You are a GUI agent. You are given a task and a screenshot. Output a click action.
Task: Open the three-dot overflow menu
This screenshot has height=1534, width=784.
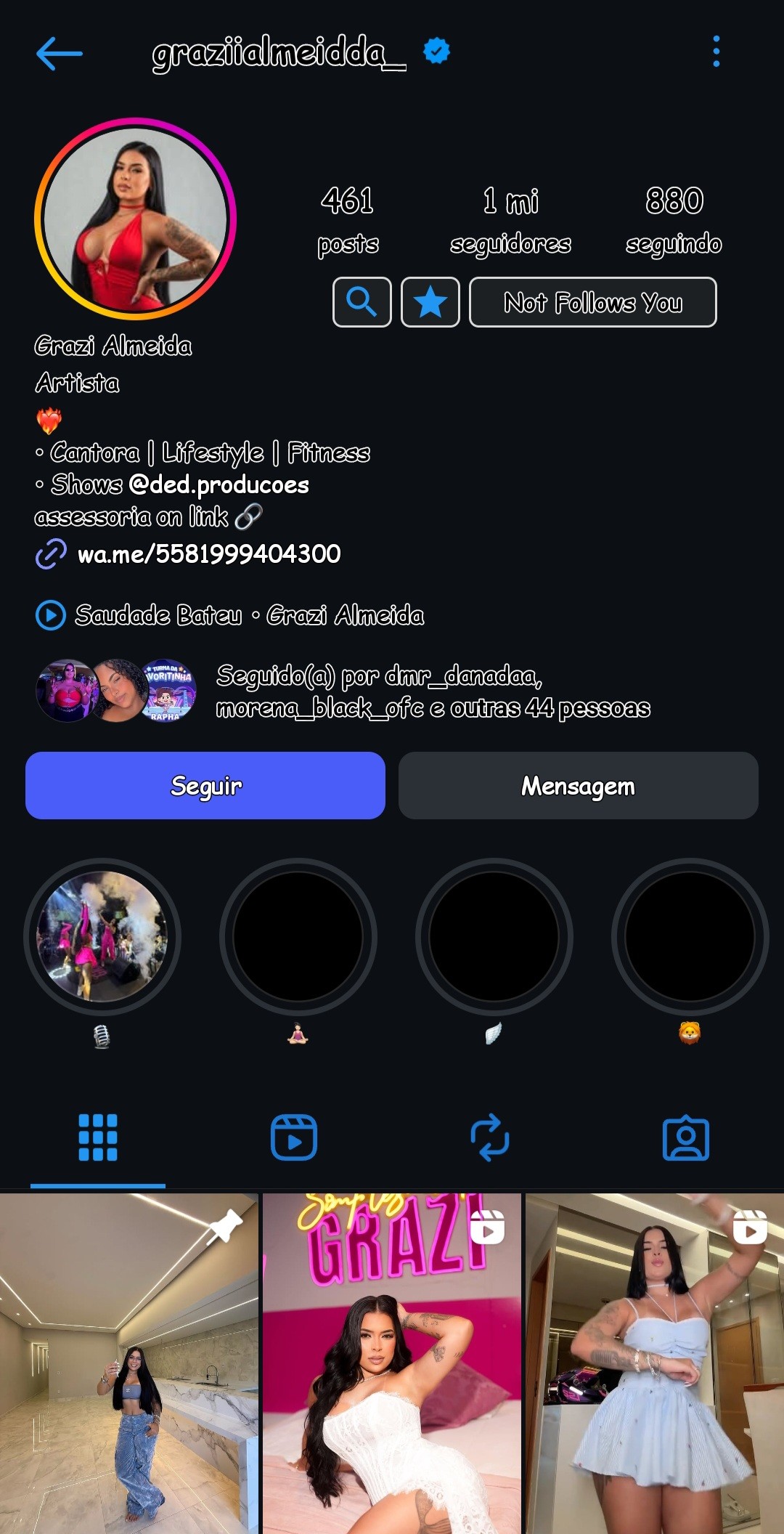(716, 52)
